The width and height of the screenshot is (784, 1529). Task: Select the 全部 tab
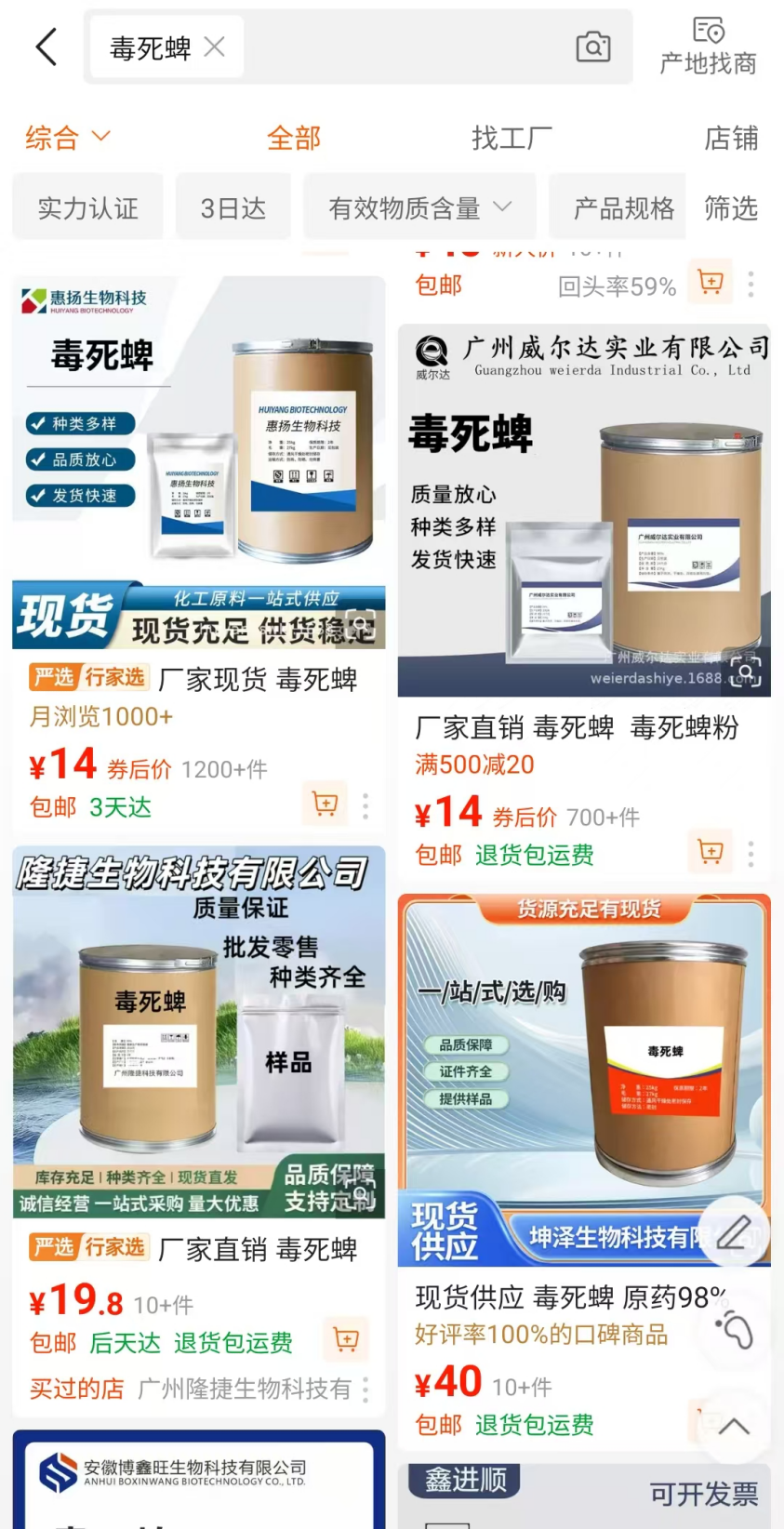[293, 139]
